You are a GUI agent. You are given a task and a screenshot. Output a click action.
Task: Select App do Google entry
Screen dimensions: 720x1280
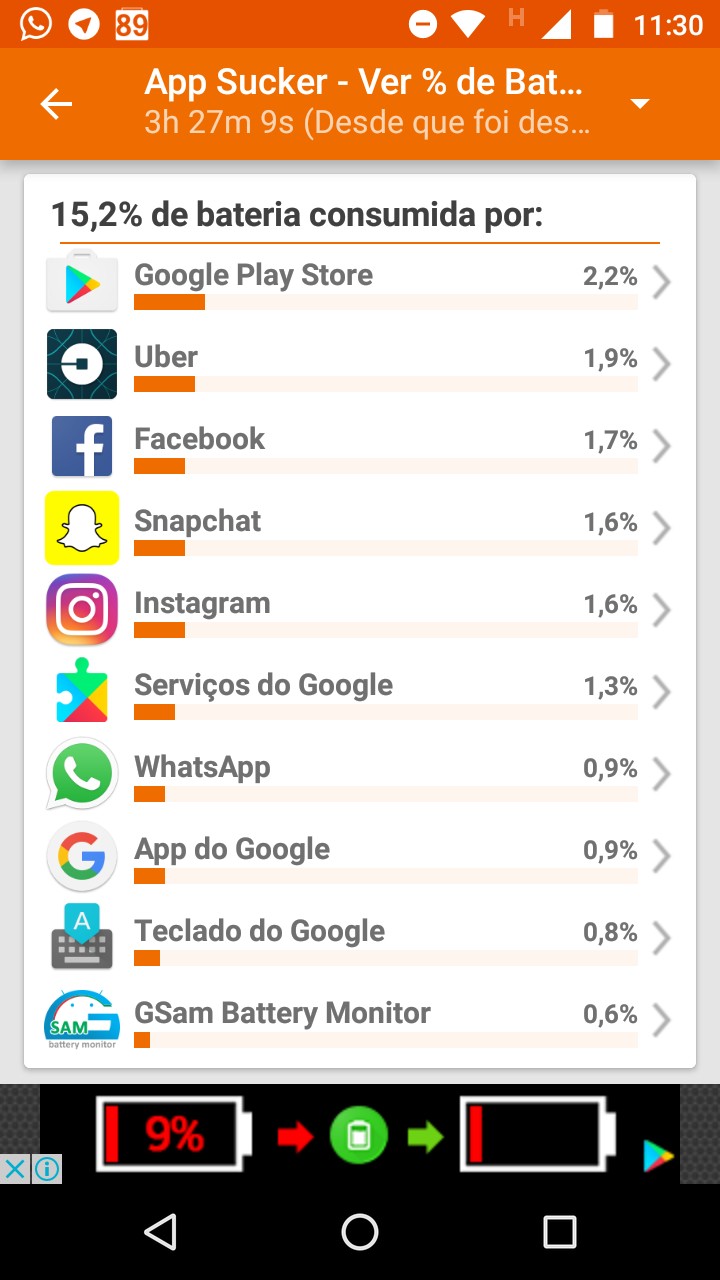[360, 856]
